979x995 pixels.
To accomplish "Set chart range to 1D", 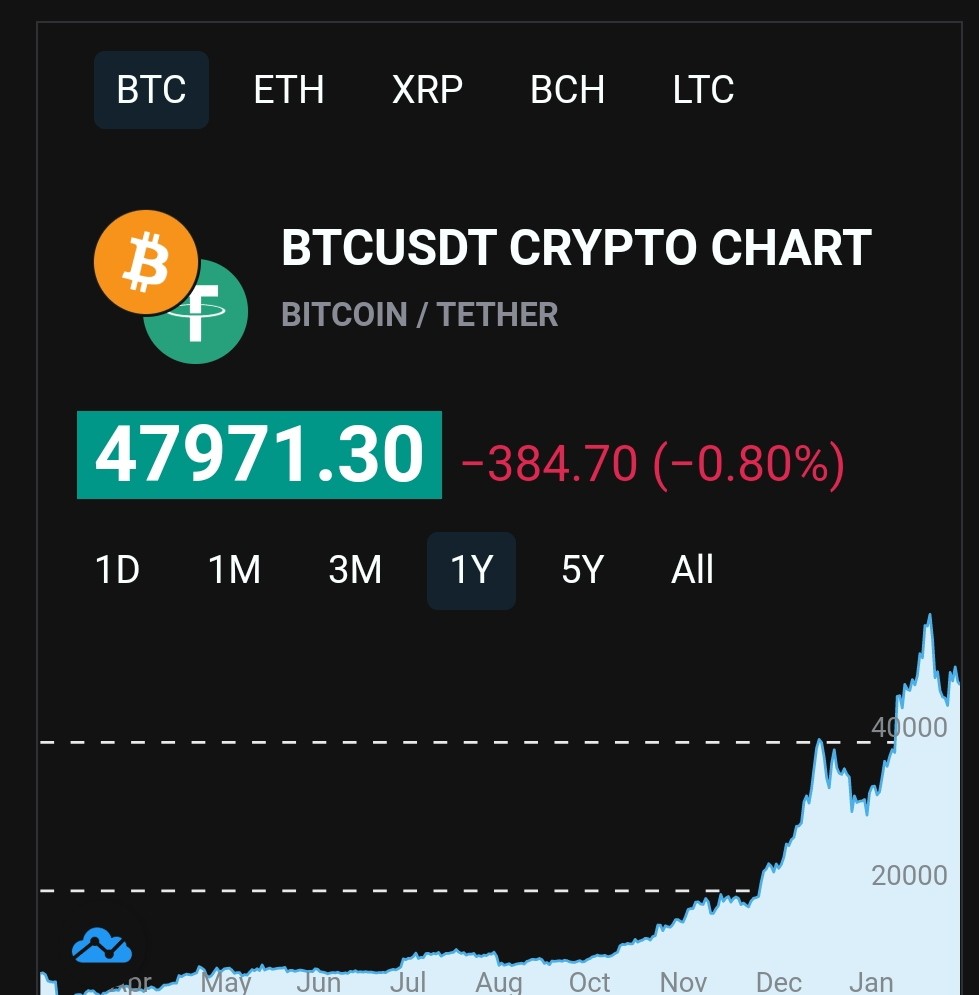I will point(117,570).
